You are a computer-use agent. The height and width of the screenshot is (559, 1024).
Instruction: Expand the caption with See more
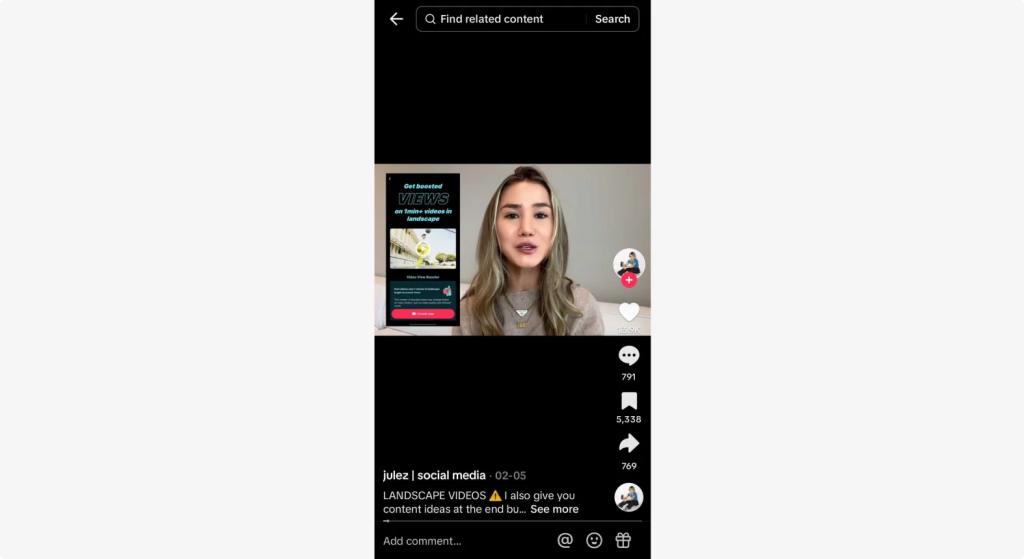point(554,509)
